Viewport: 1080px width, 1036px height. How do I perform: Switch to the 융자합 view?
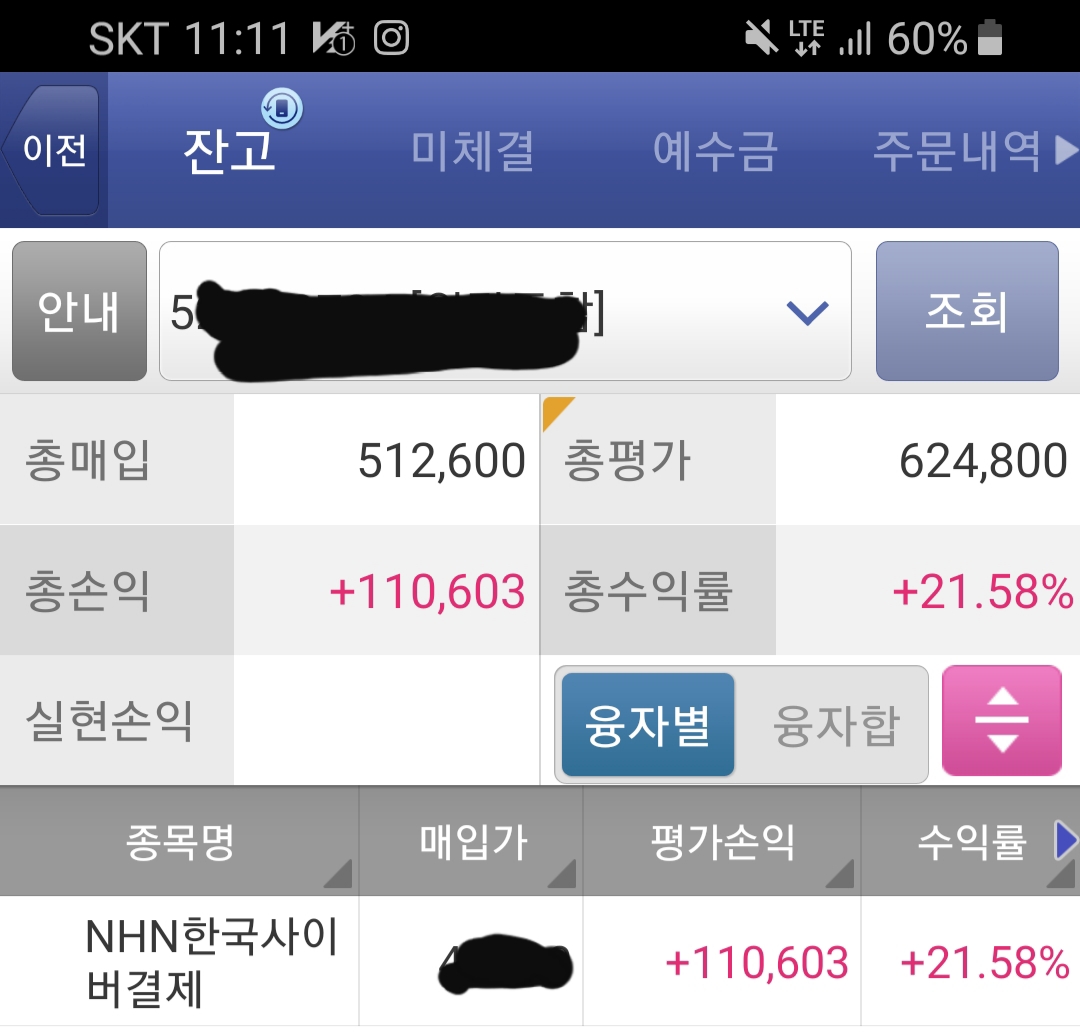click(x=836, y=725)
